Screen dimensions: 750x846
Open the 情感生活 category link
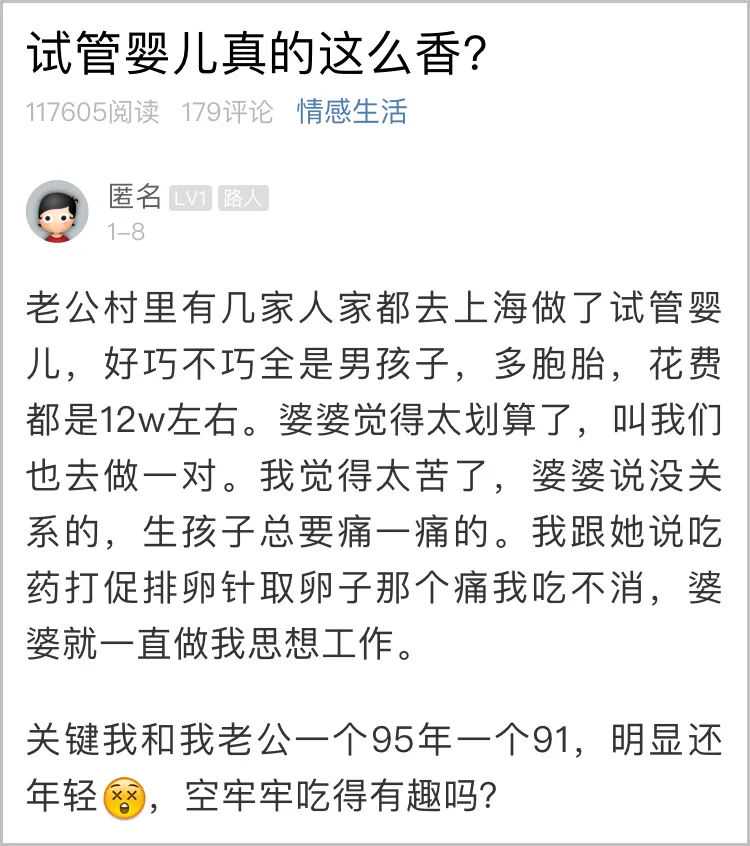point(352,112)
